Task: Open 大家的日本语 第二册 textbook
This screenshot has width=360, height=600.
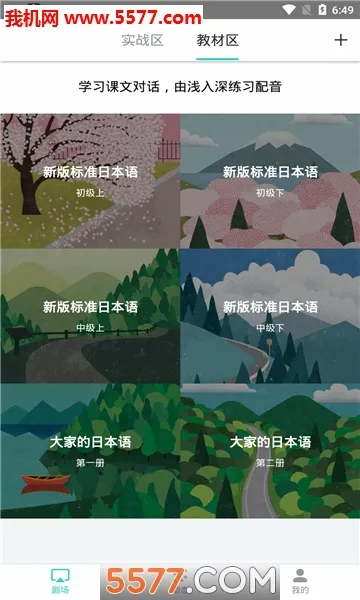Action: [x=270, y=451]
